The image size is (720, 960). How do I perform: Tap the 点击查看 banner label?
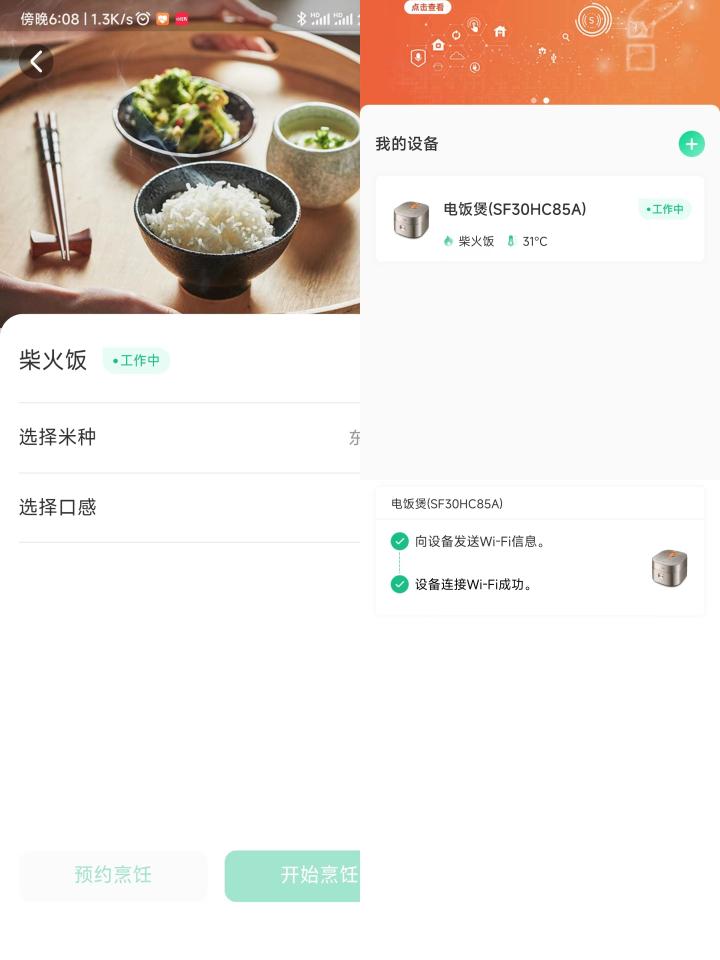click(428, 7)
